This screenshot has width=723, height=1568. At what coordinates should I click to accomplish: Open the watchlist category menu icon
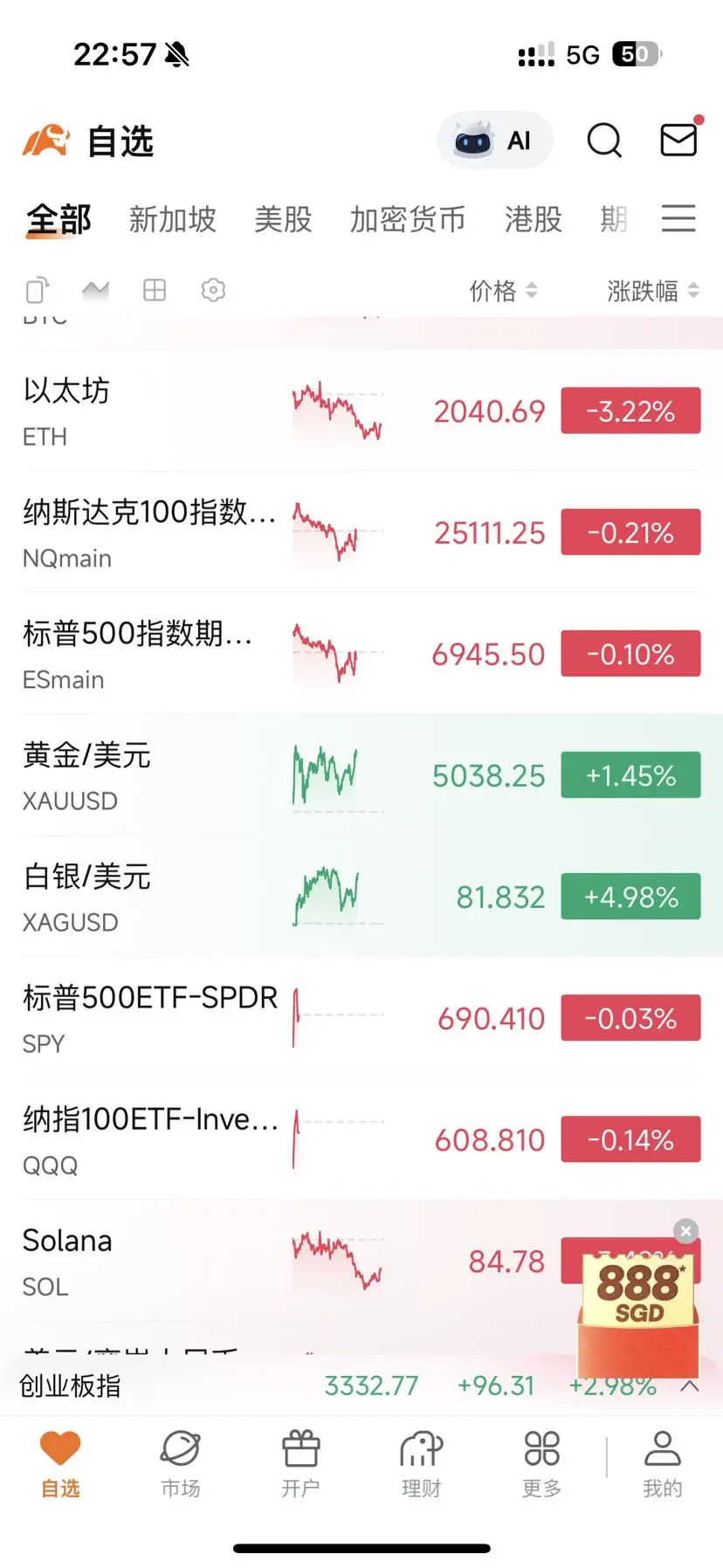coord(678,218)
